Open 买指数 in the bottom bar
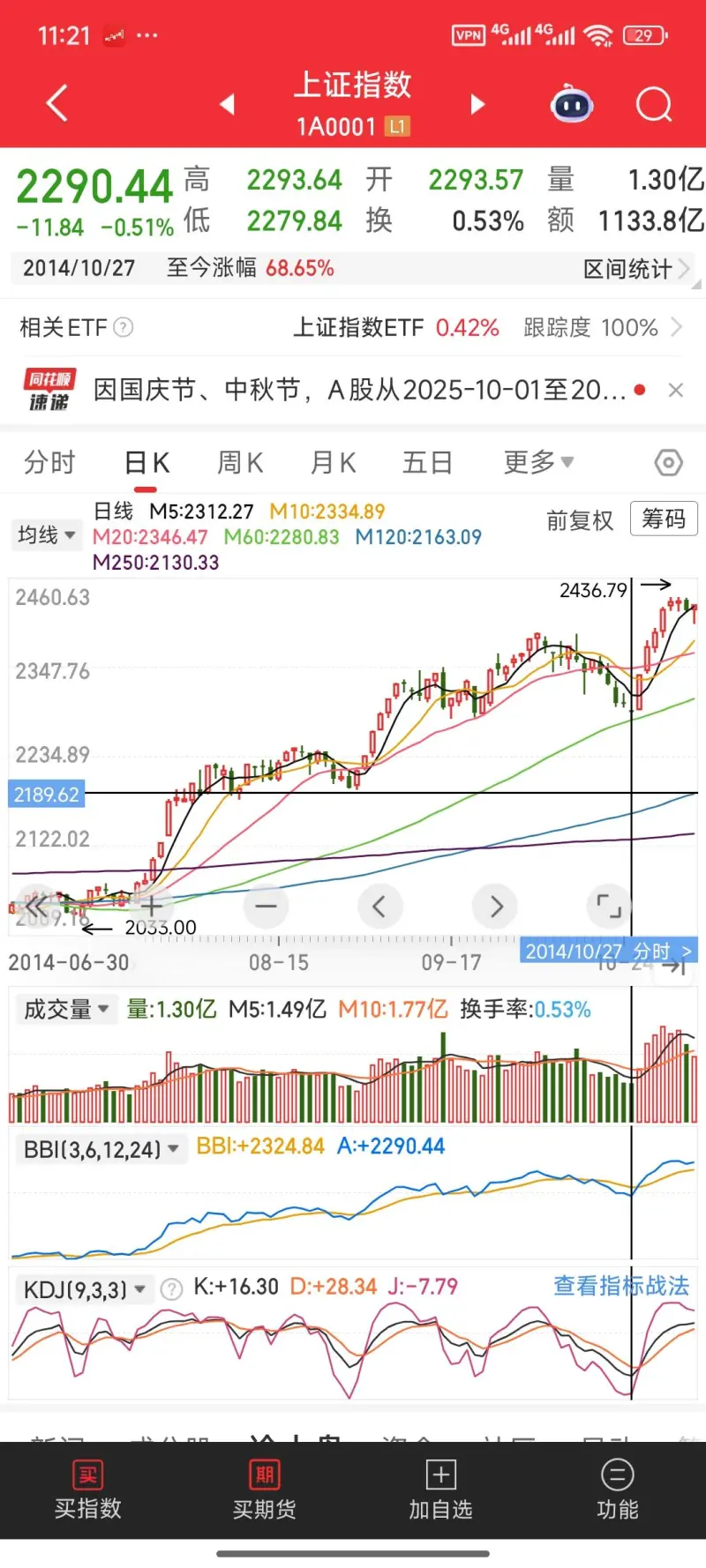Screen dimensions: 706x1568 coord(88,1490)
